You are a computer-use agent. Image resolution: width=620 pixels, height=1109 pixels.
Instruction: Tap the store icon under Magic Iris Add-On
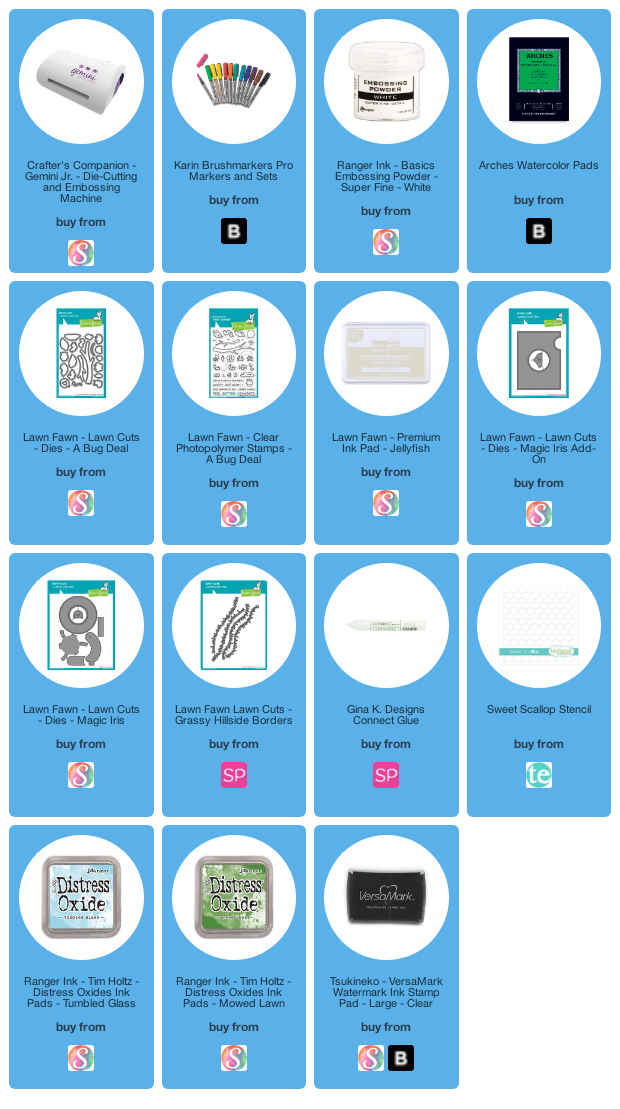(x=539, y=514)
